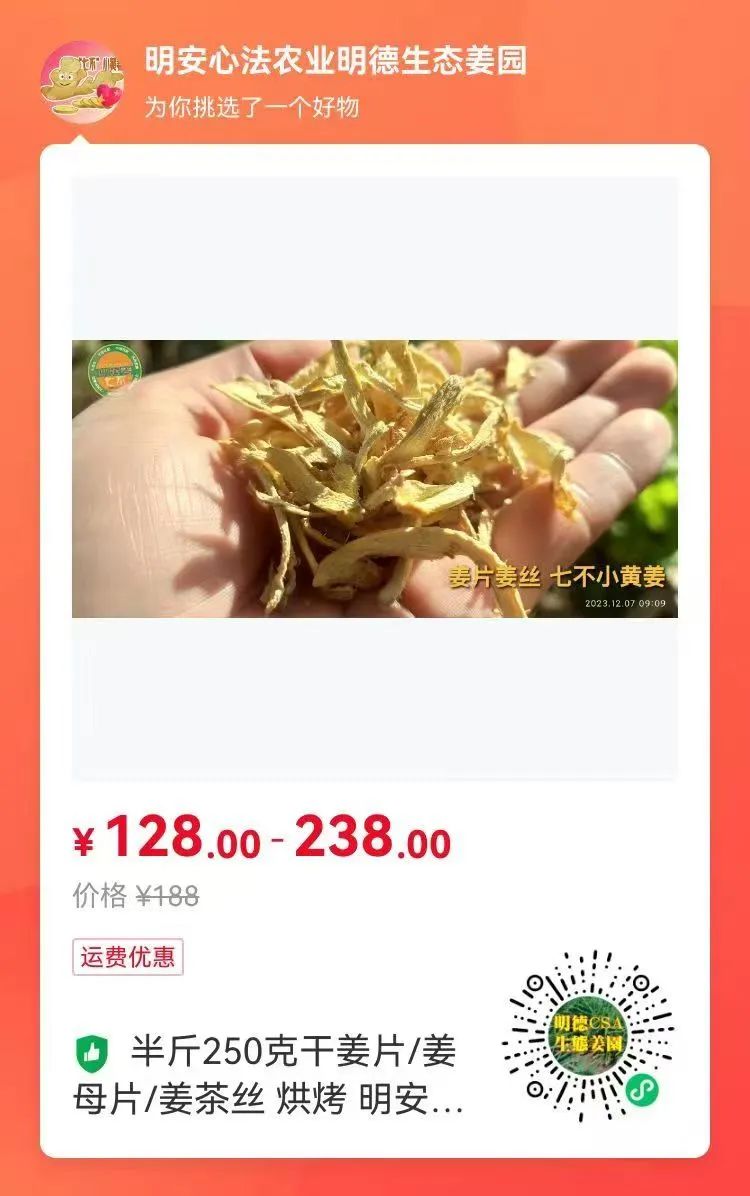
Task: Tap the white product card background
Action: (375, 720)
